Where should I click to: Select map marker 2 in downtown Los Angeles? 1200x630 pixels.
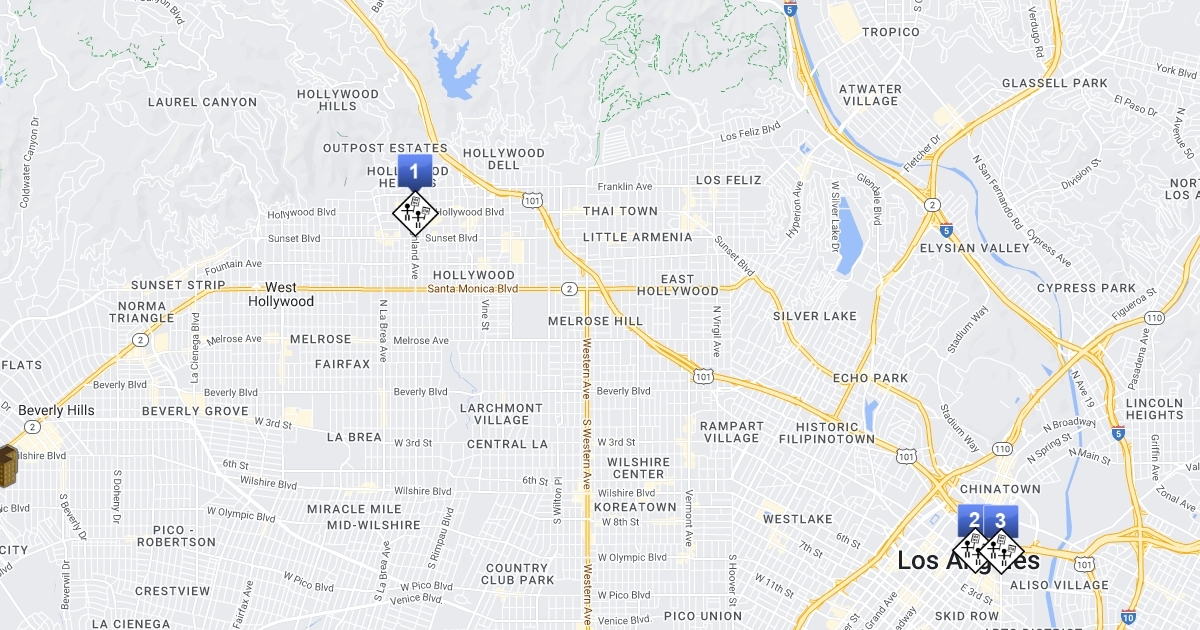click(970, 522)
